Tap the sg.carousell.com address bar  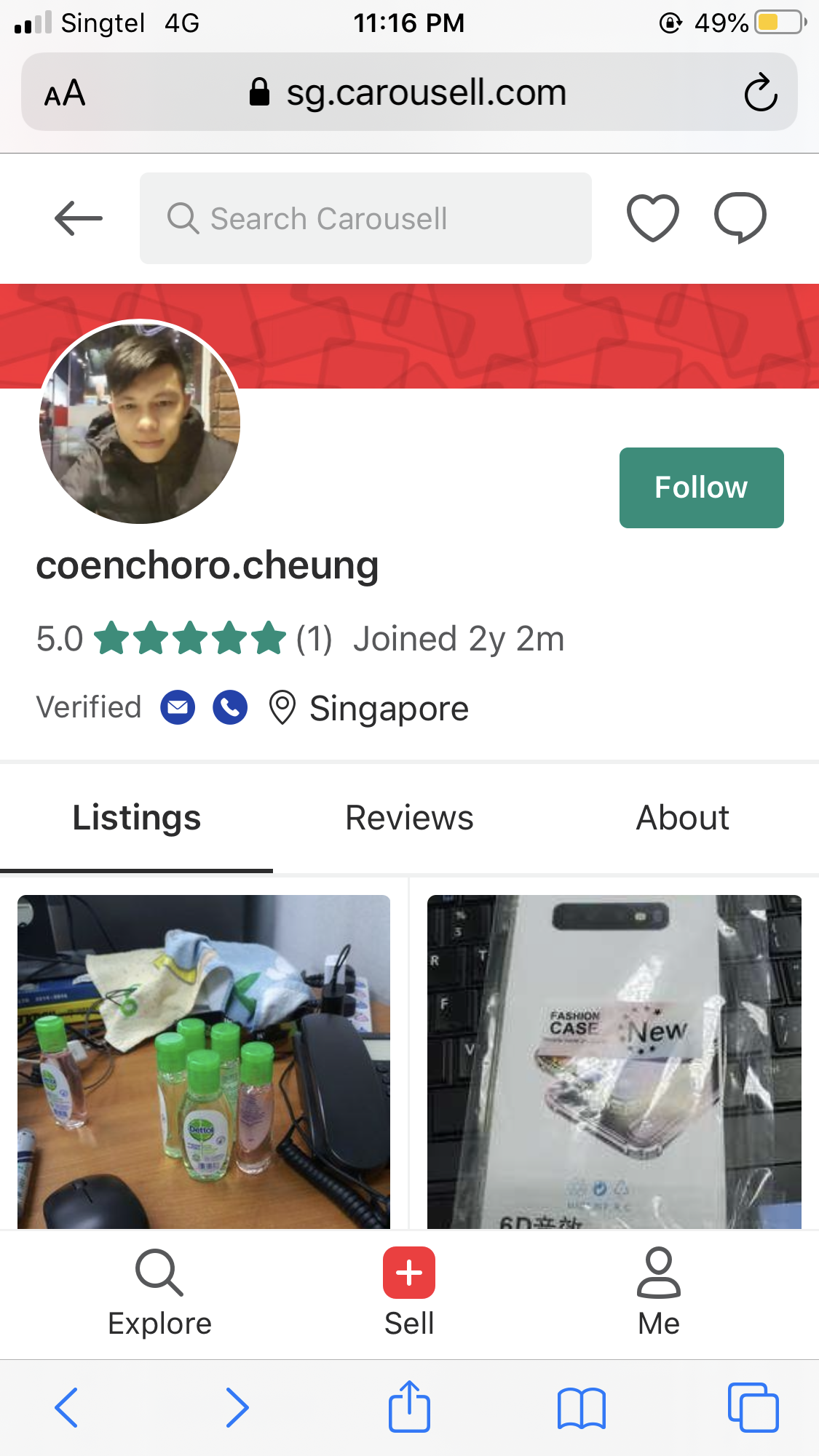pyautogui.click(x=409, y=92)
